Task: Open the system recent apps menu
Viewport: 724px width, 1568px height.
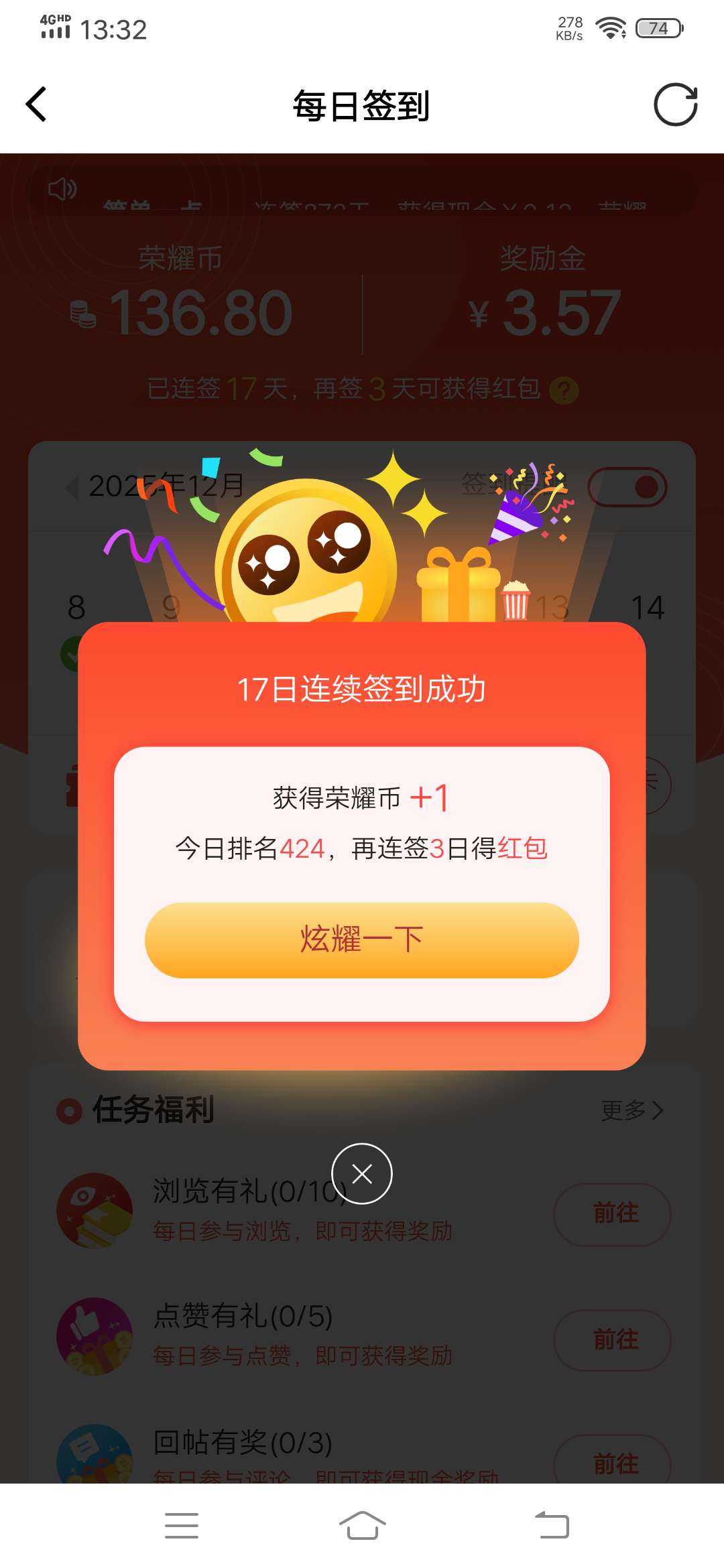Action: (182, 1525)
